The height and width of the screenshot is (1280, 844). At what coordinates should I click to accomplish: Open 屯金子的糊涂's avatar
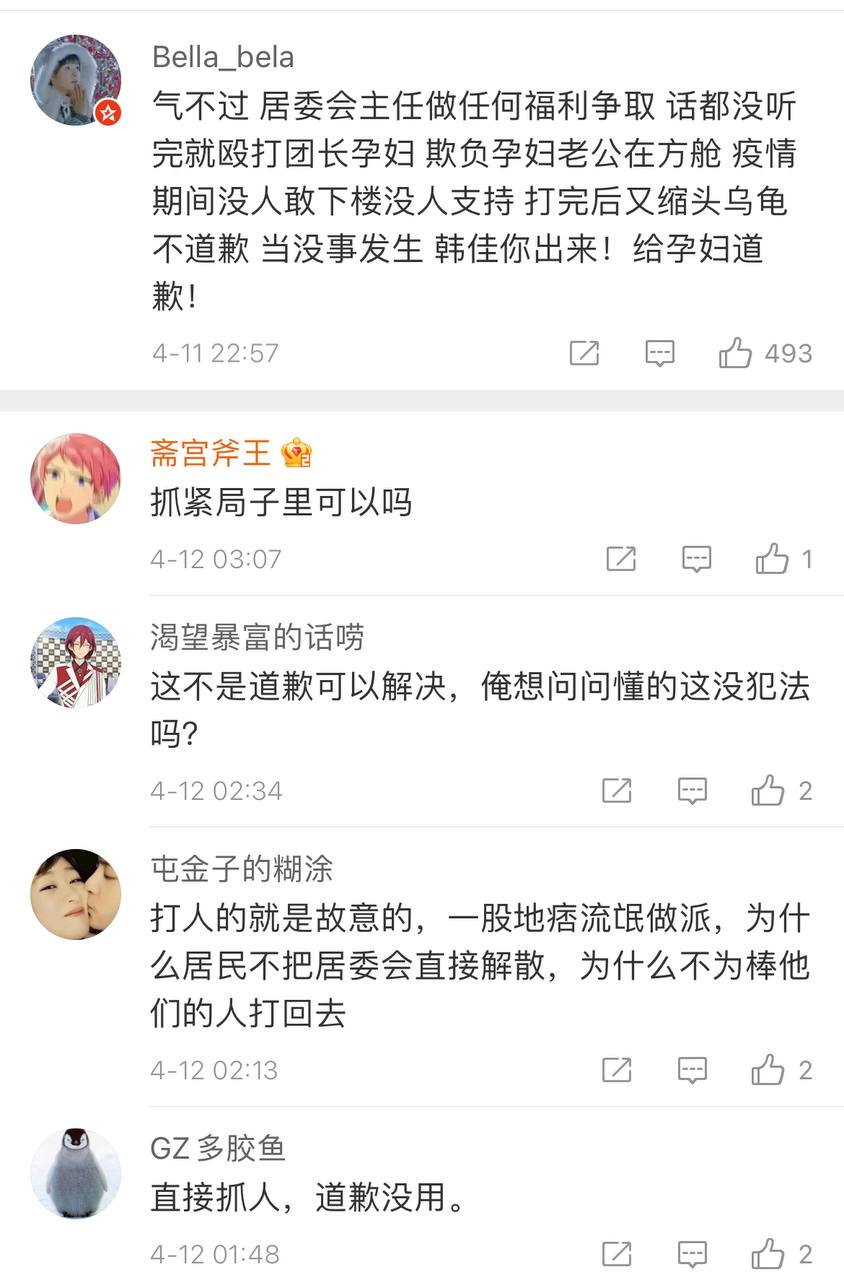coord(76,894)
